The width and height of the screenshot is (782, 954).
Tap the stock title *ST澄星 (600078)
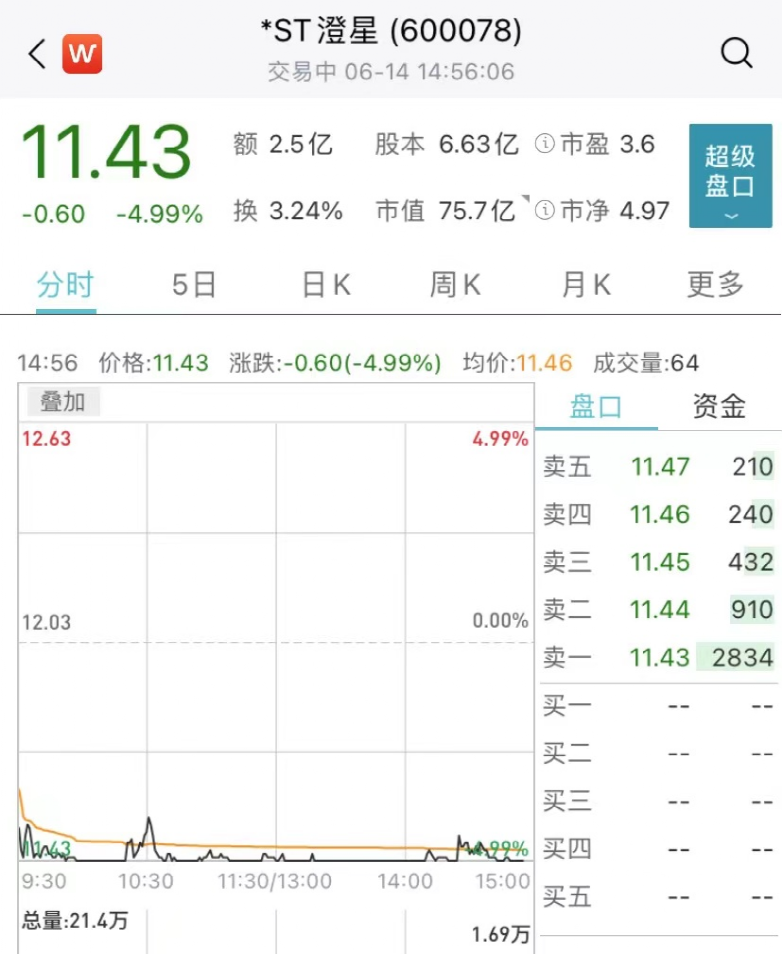point(390,32)
